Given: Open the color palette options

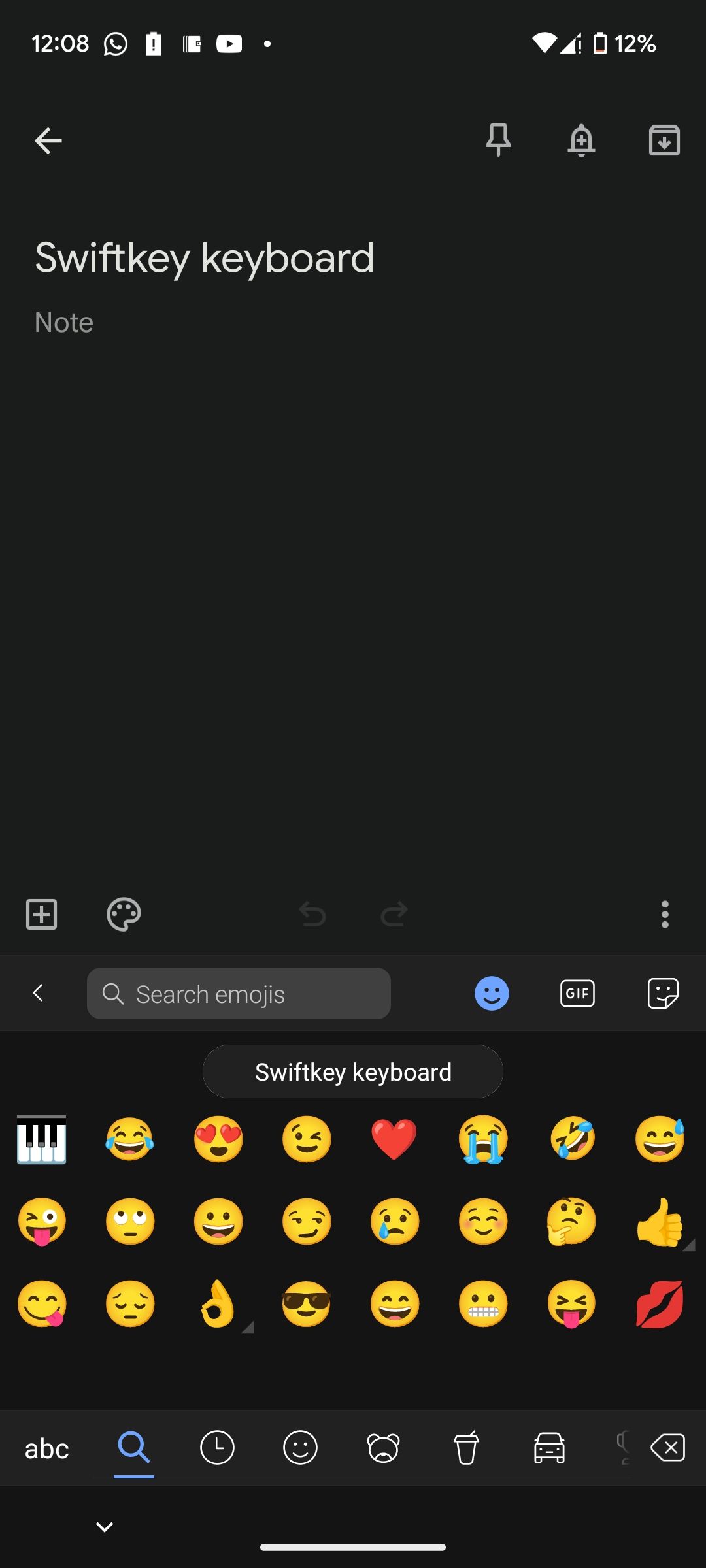Looking at the screenshot, I should tap(124, 914).
